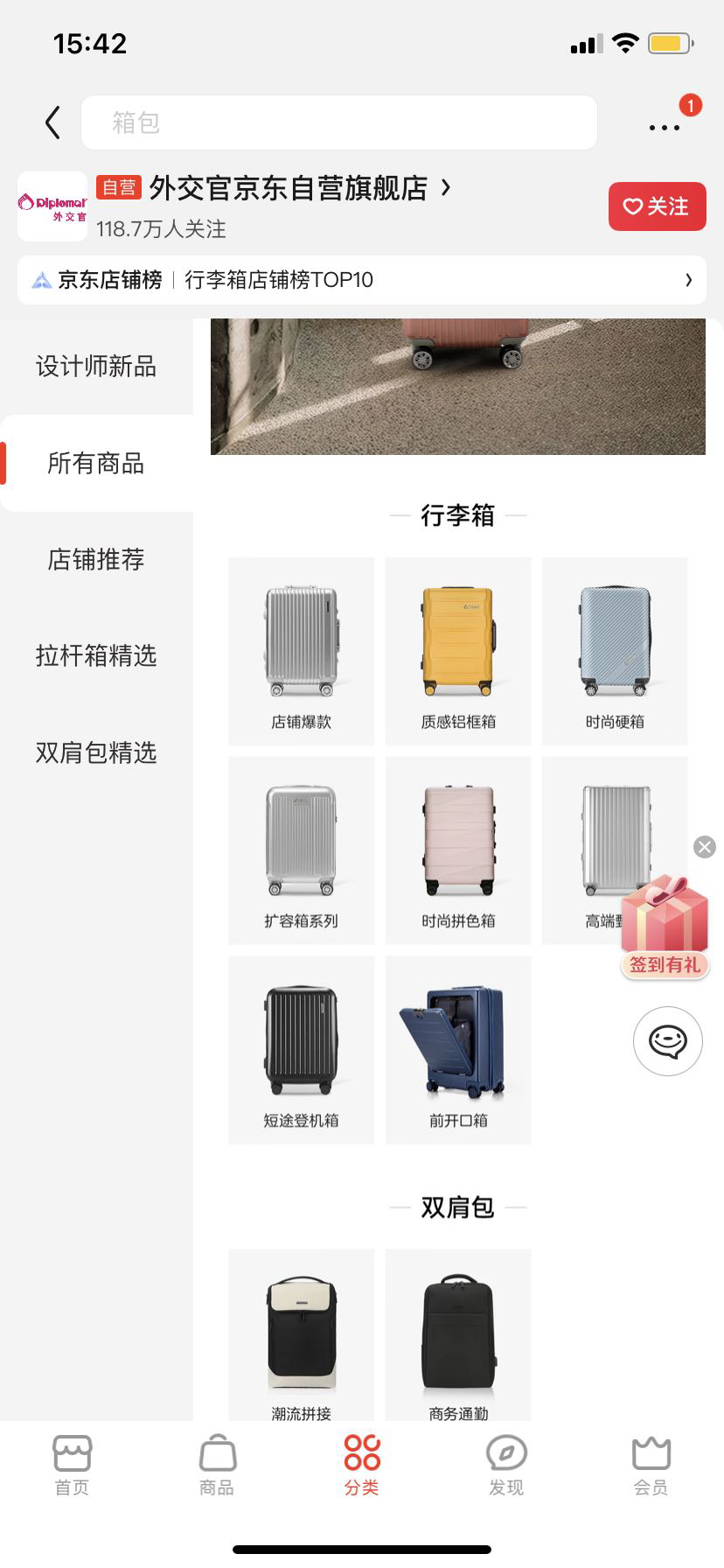Open the three-dot more menu

pyautogui.click(x=664, y=127)
